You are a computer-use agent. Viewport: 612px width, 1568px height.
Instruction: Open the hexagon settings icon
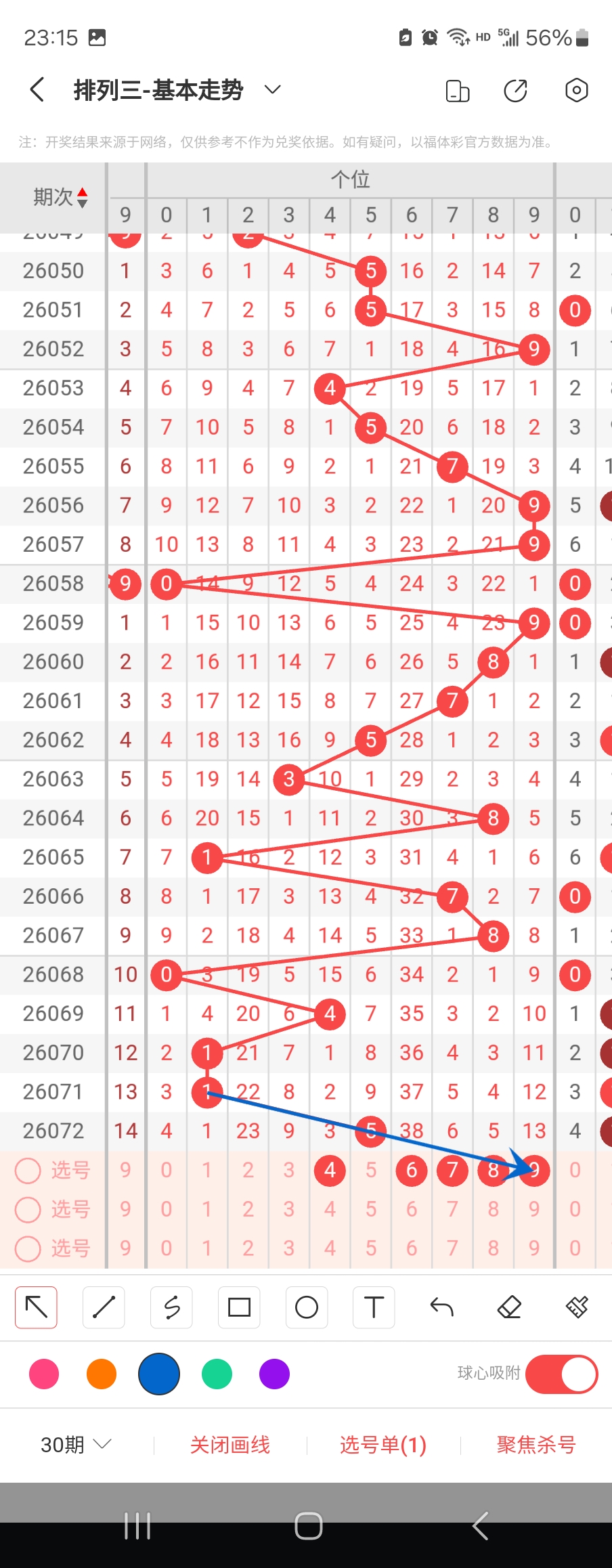576,90
